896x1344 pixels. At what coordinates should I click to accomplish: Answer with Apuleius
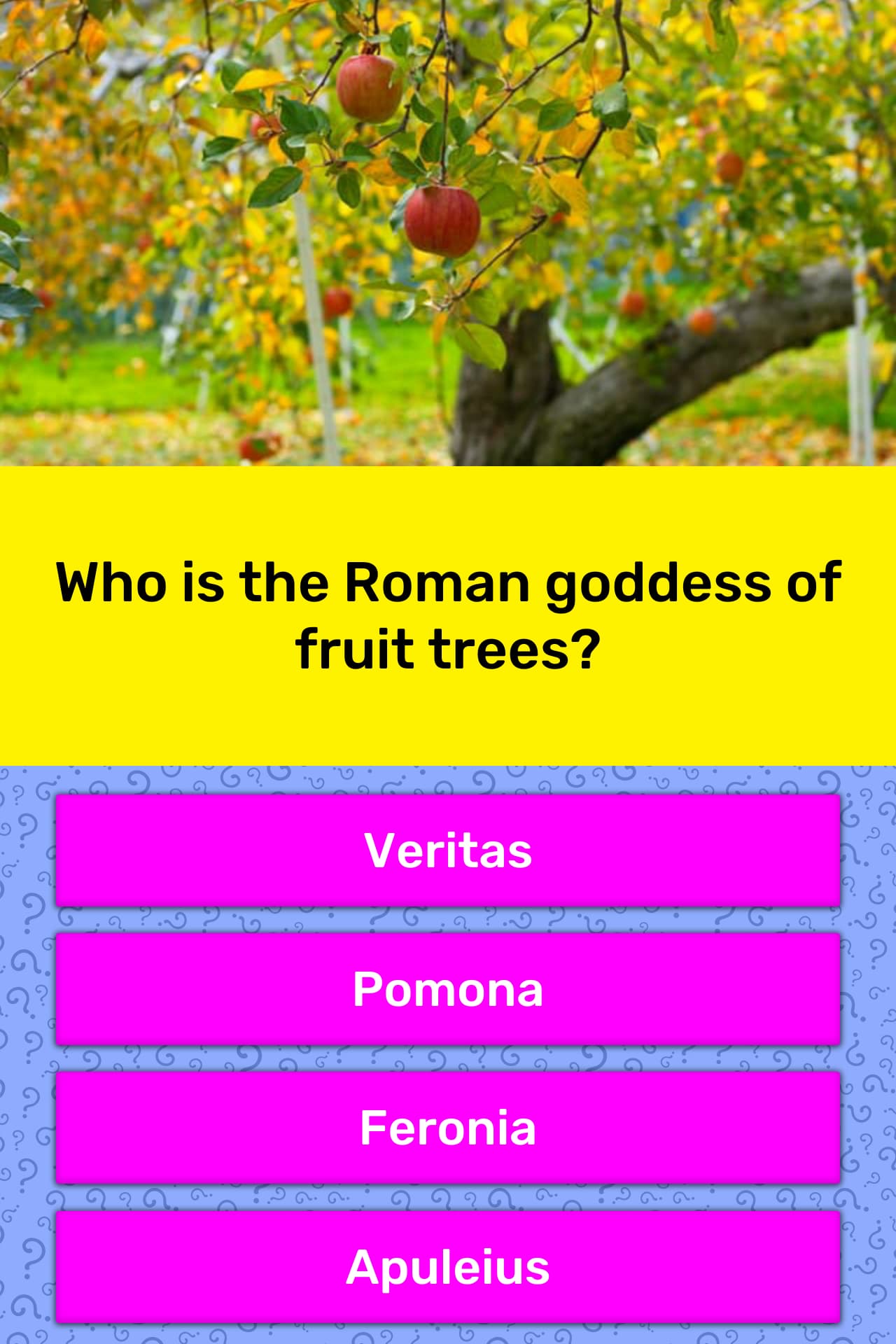pos(448,1266)
